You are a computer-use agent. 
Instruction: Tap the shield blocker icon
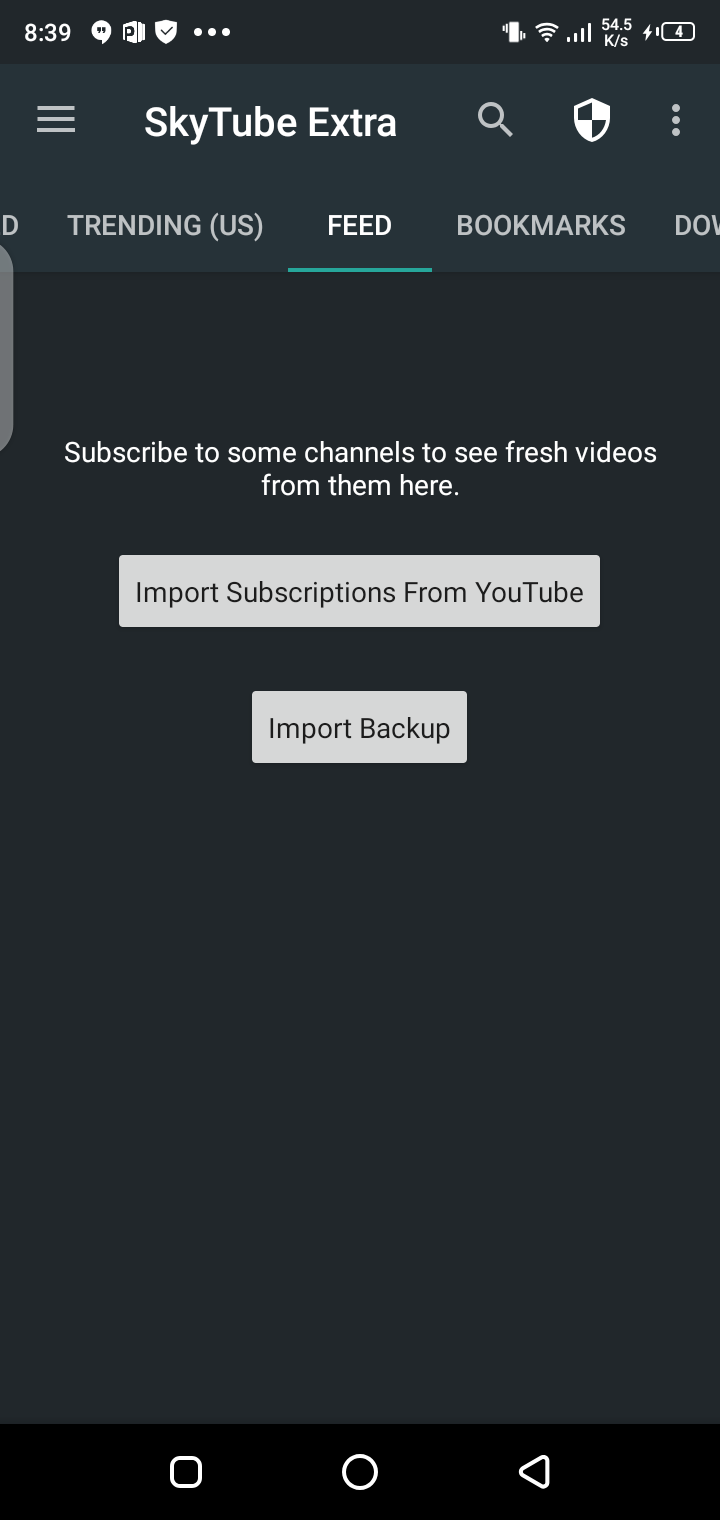click(x=591, y=121)
